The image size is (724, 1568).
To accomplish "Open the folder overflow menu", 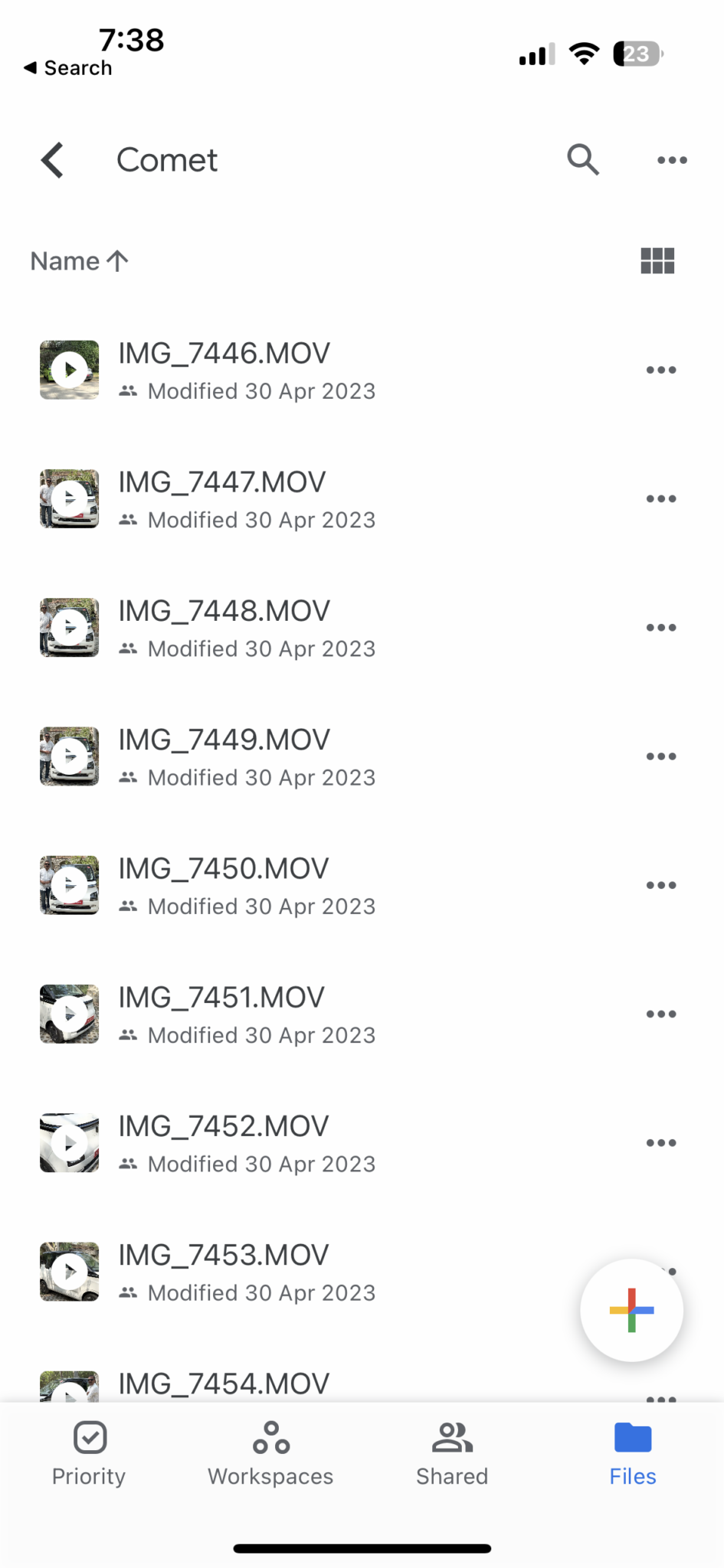I will click(x=672, y=160).
